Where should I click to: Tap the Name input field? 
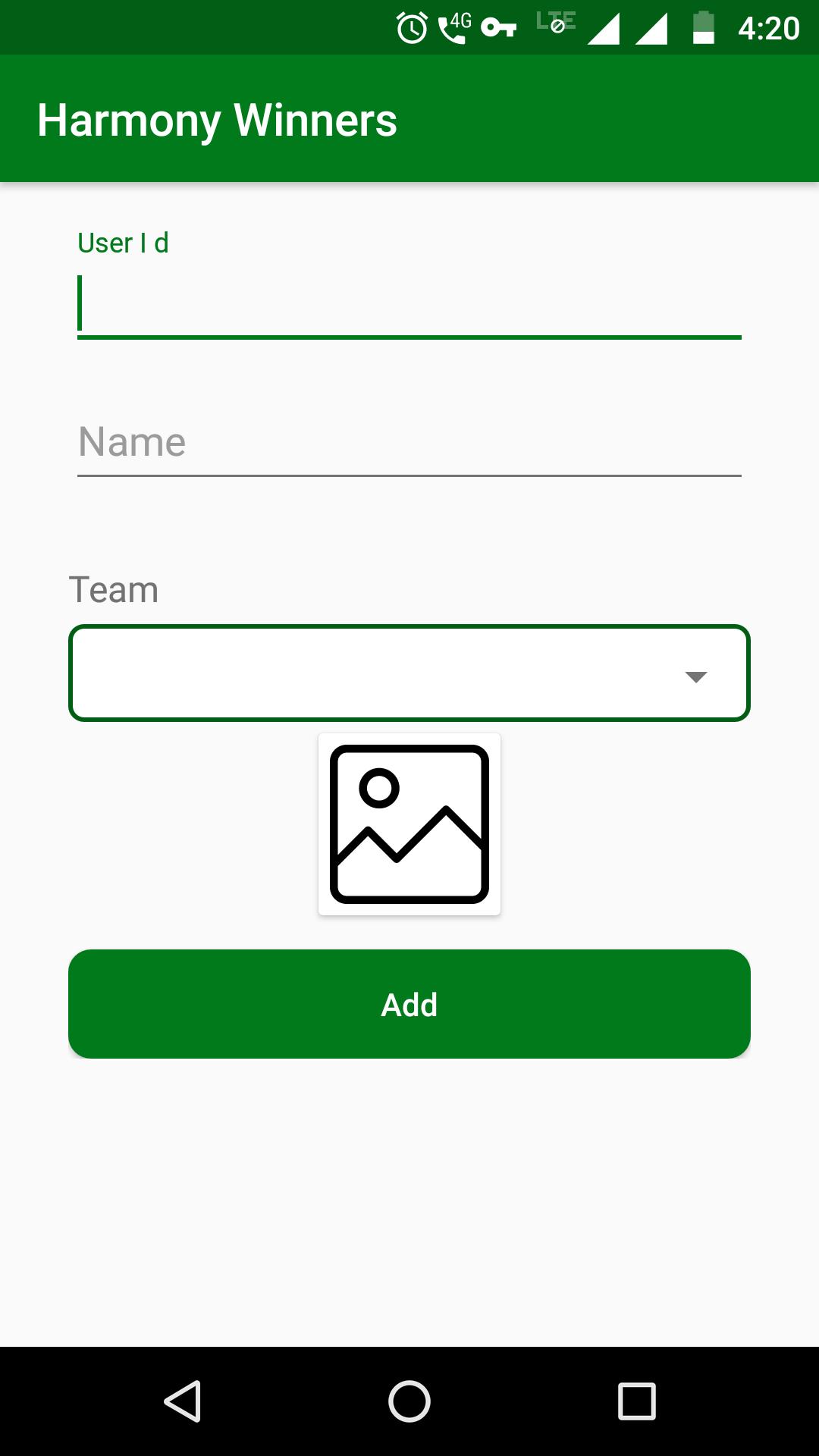click(x=409, y=442)
